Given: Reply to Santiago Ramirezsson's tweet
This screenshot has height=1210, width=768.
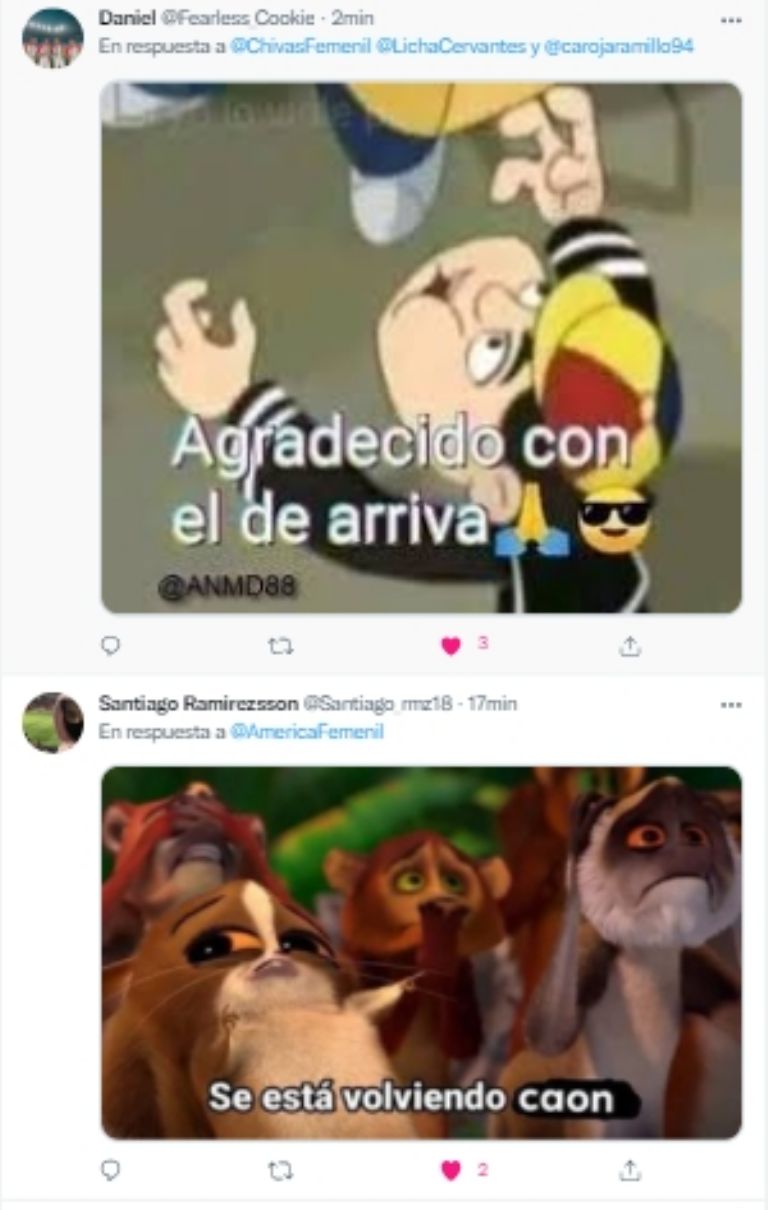Looking at the screenshot, I should tap(111, 1169).
